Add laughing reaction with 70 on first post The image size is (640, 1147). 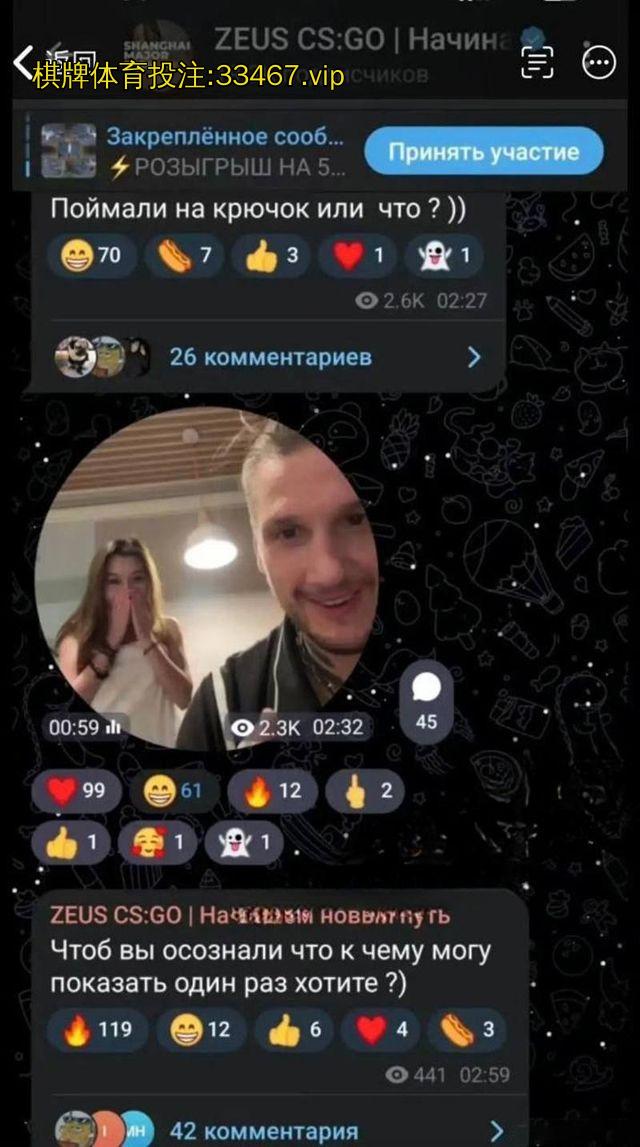pyautogui.click(x=91, y=255)
